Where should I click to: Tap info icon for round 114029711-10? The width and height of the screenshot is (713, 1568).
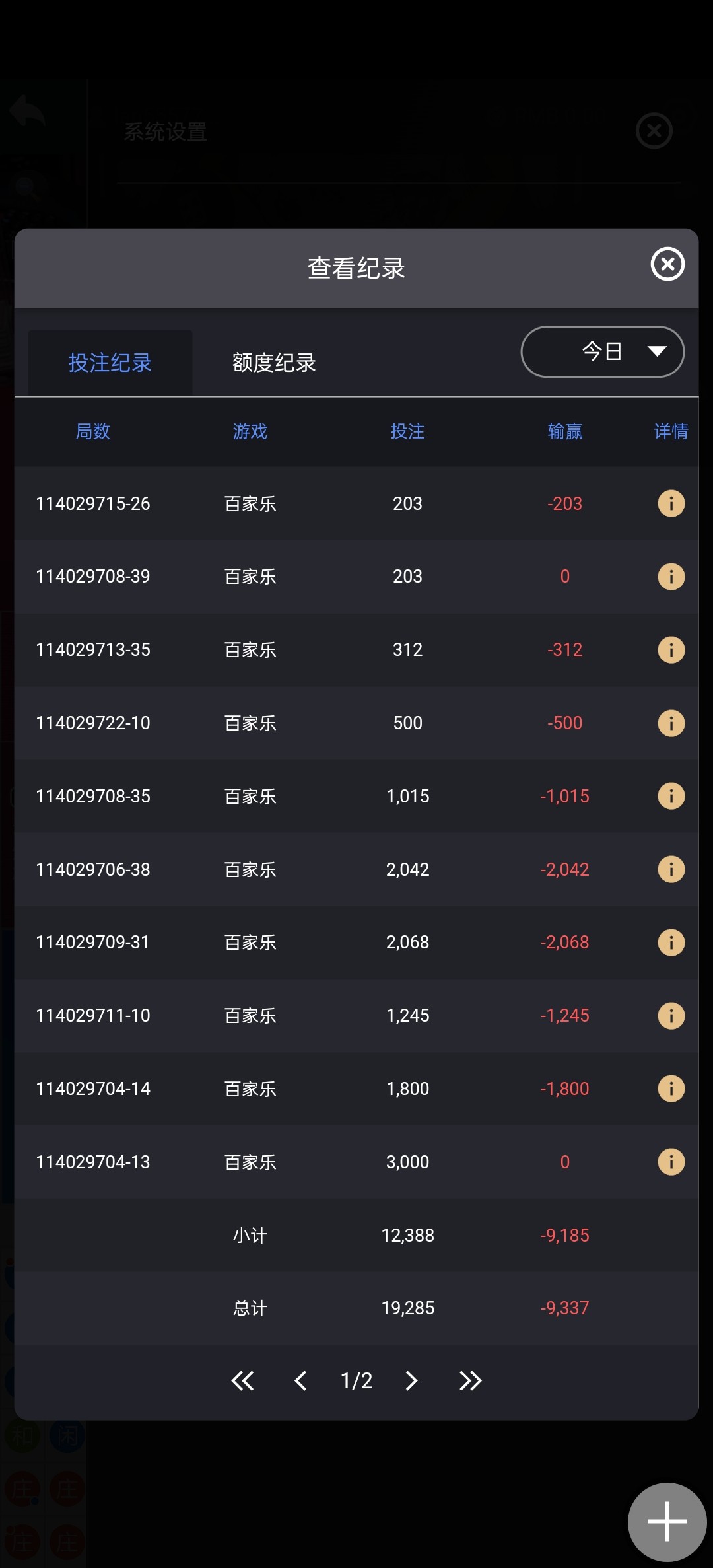[x=671, y=1016]
